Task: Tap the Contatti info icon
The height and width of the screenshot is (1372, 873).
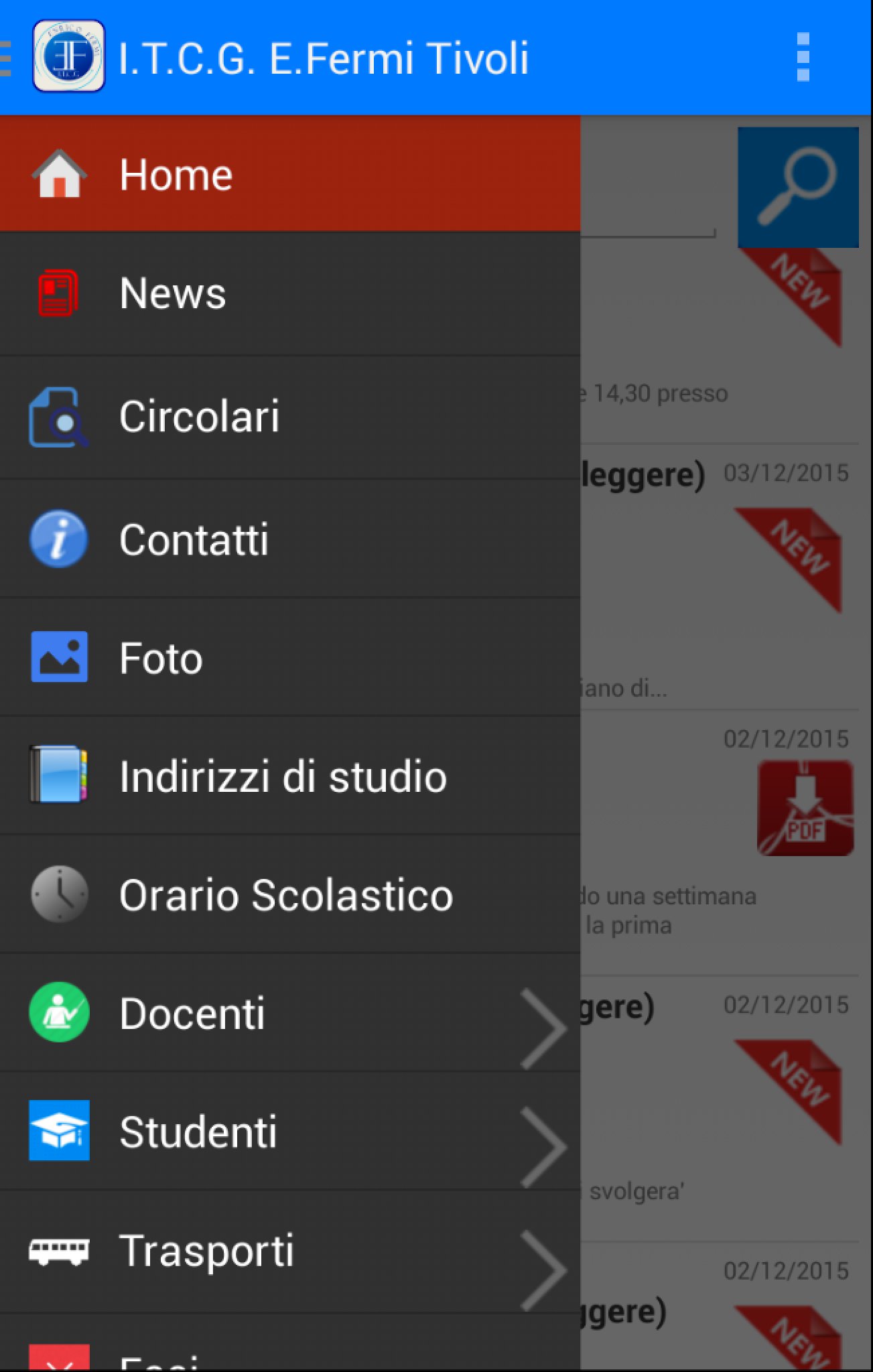Action: point(58,539)
